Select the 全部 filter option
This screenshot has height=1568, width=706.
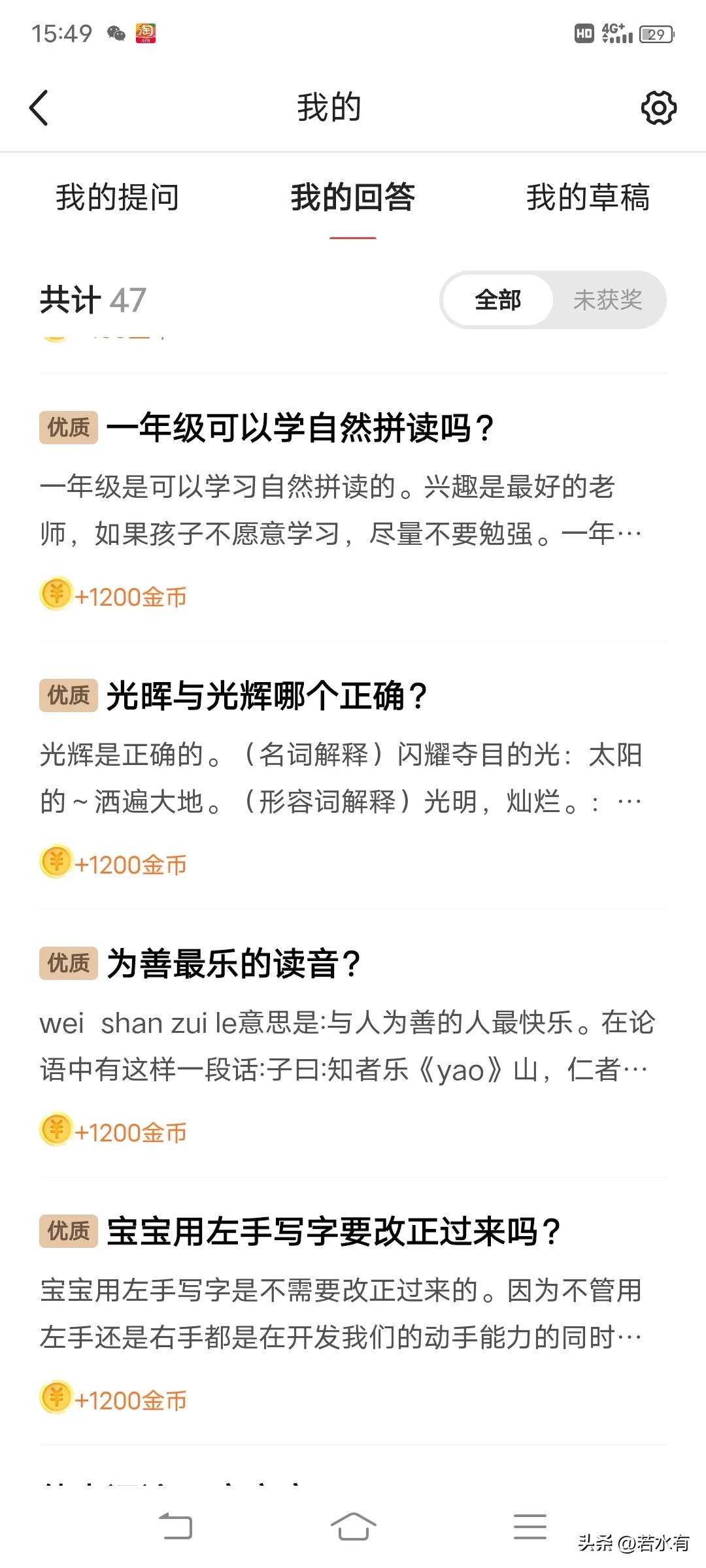coord(499,300)
